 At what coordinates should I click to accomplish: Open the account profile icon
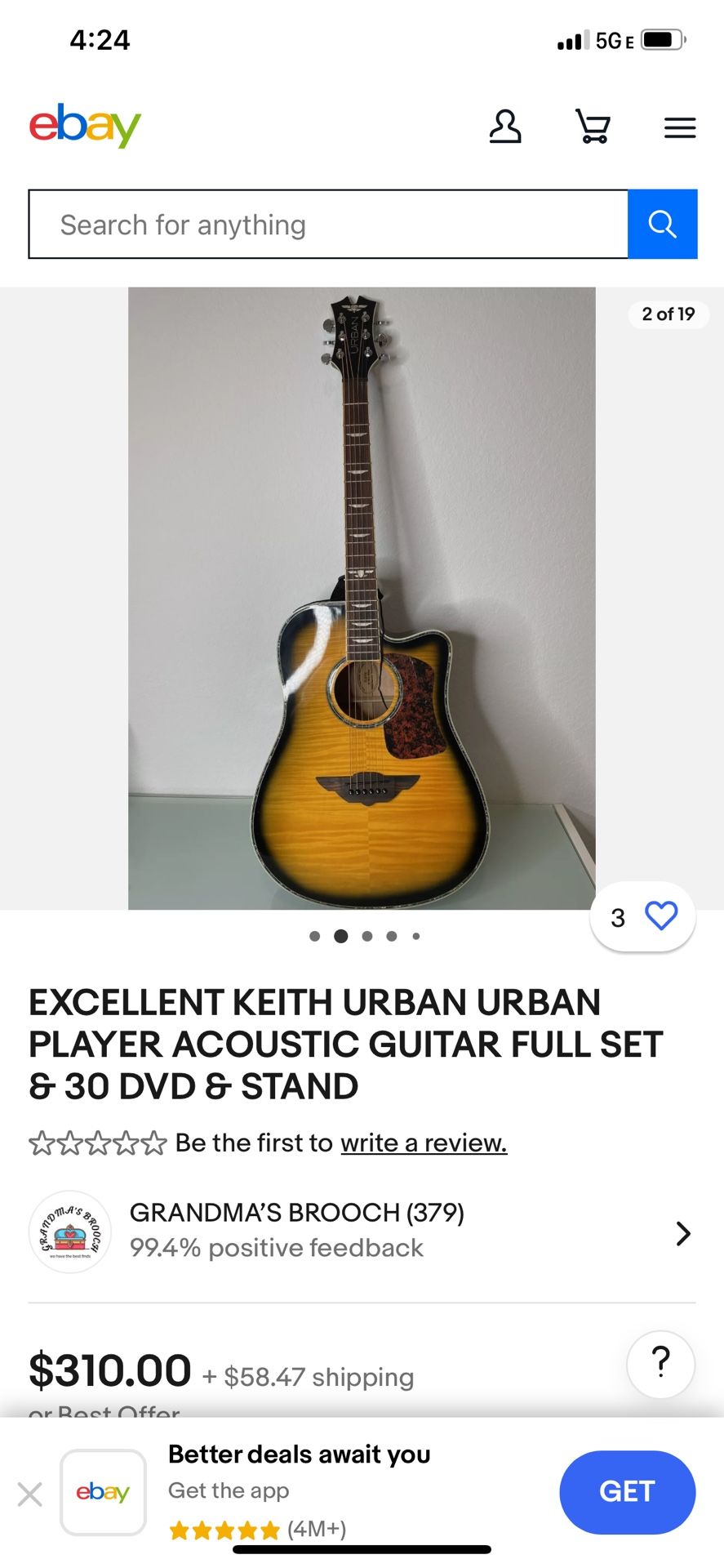pyautogui.click(x=505, y=127)
